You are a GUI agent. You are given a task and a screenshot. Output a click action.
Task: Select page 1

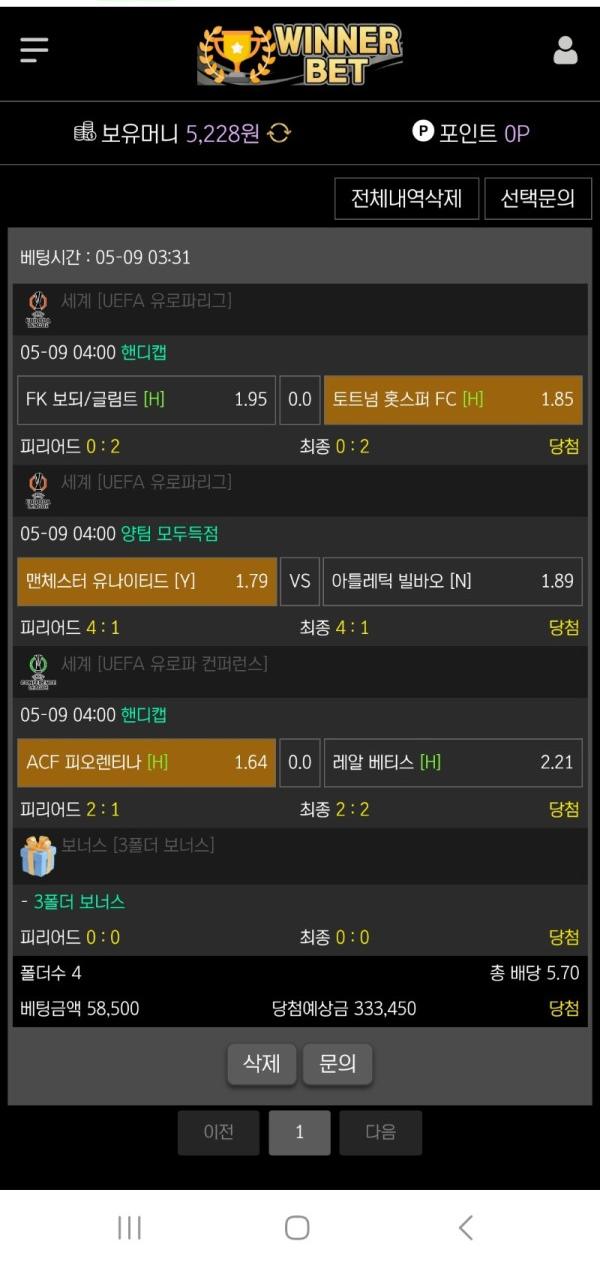[299, 1132]
